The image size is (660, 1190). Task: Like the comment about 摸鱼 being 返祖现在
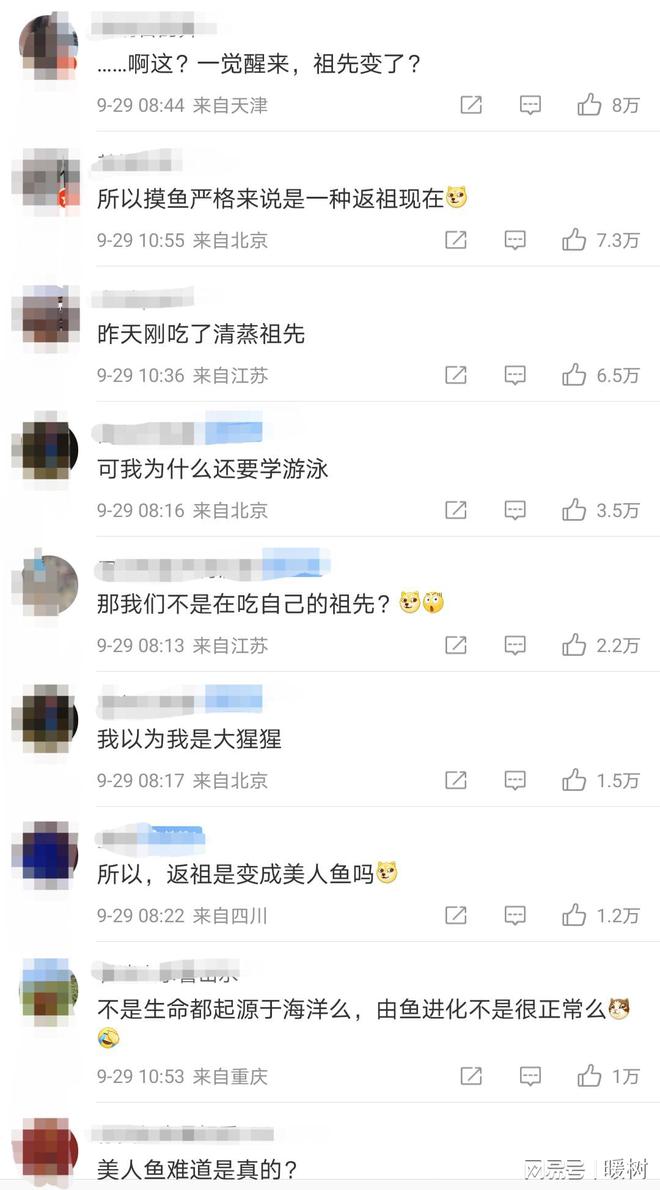coord(574,240)
